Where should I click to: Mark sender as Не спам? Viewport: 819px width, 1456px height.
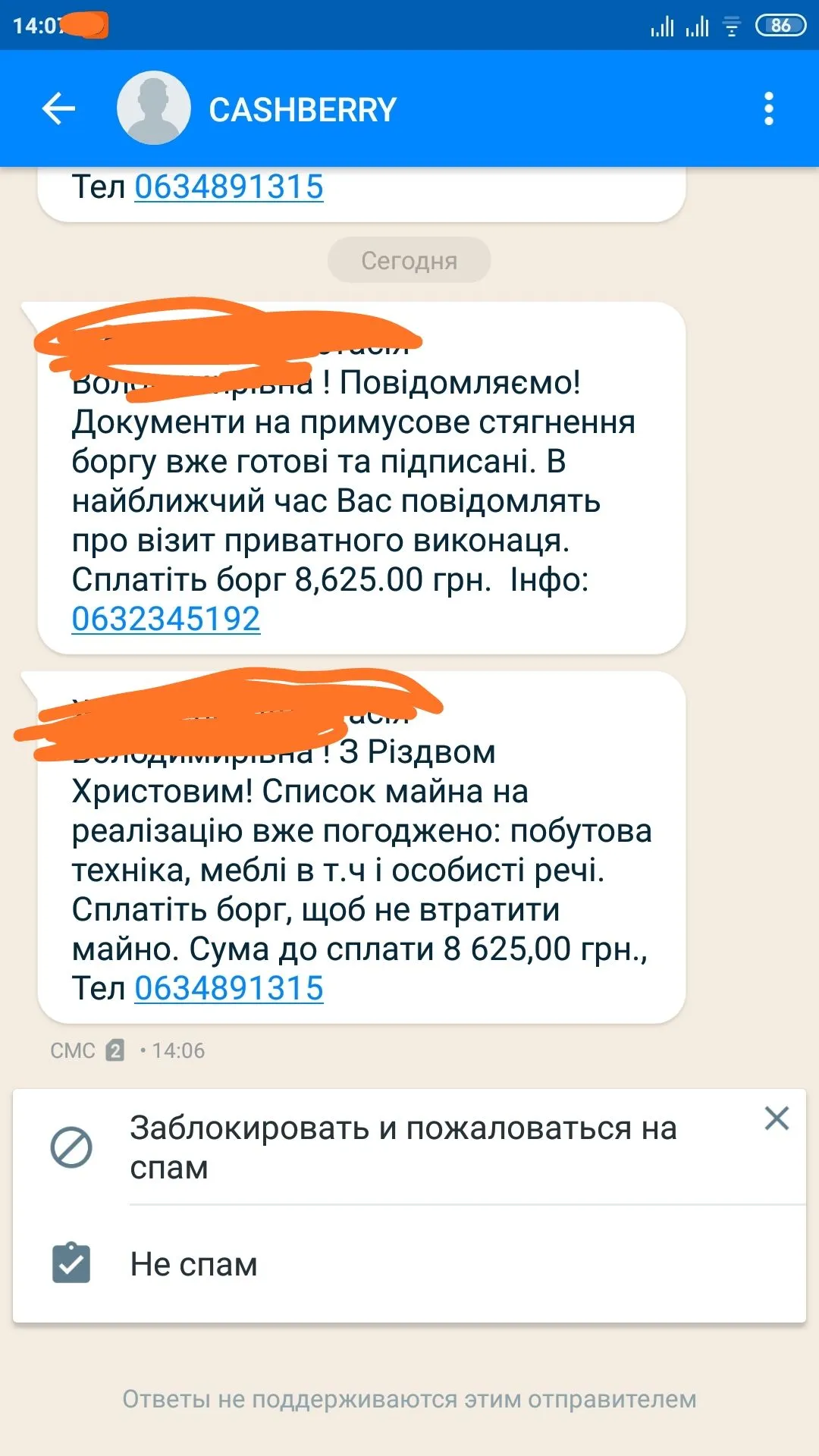click(x=194, y=1264)
